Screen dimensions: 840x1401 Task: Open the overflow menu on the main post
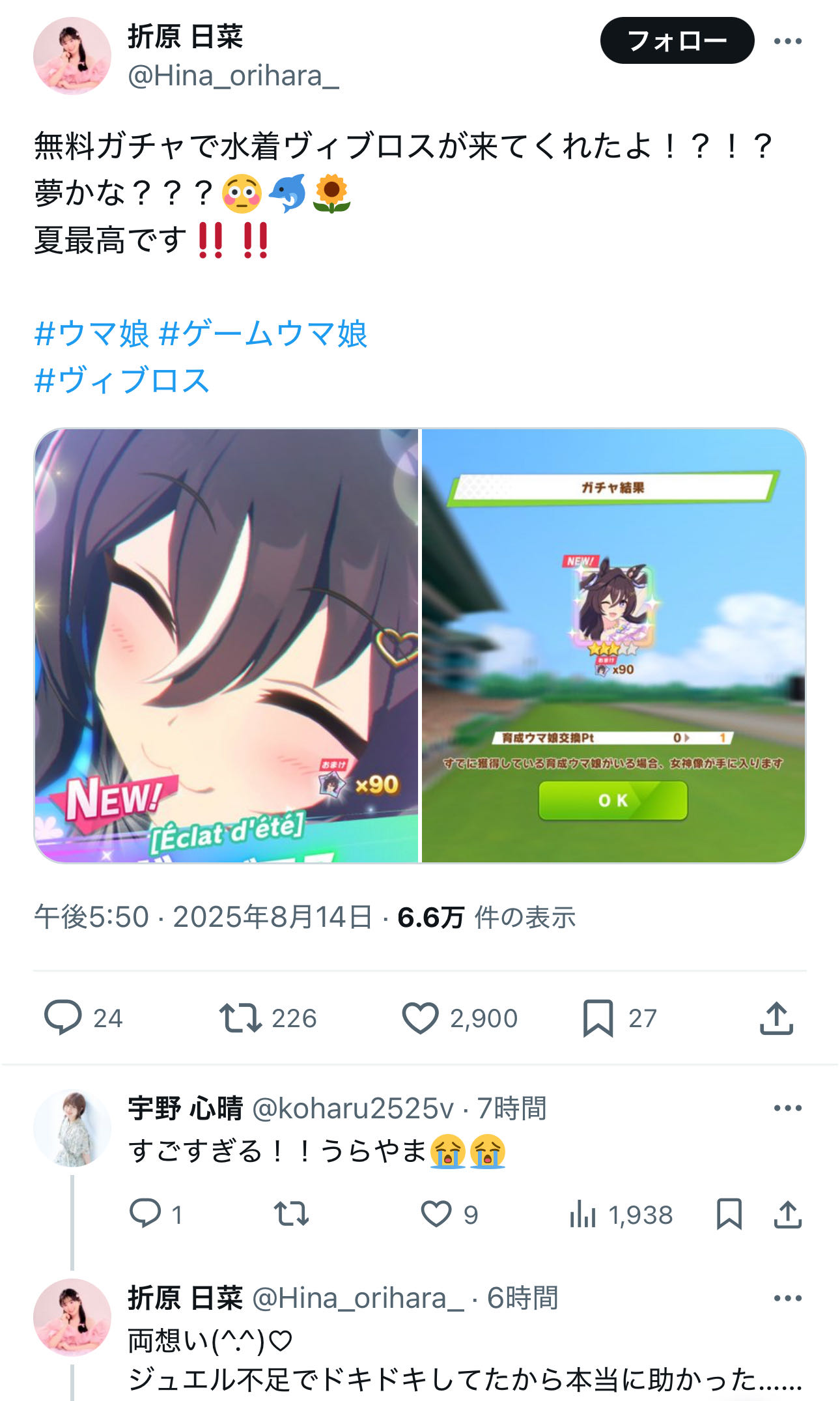coord(787,41)
